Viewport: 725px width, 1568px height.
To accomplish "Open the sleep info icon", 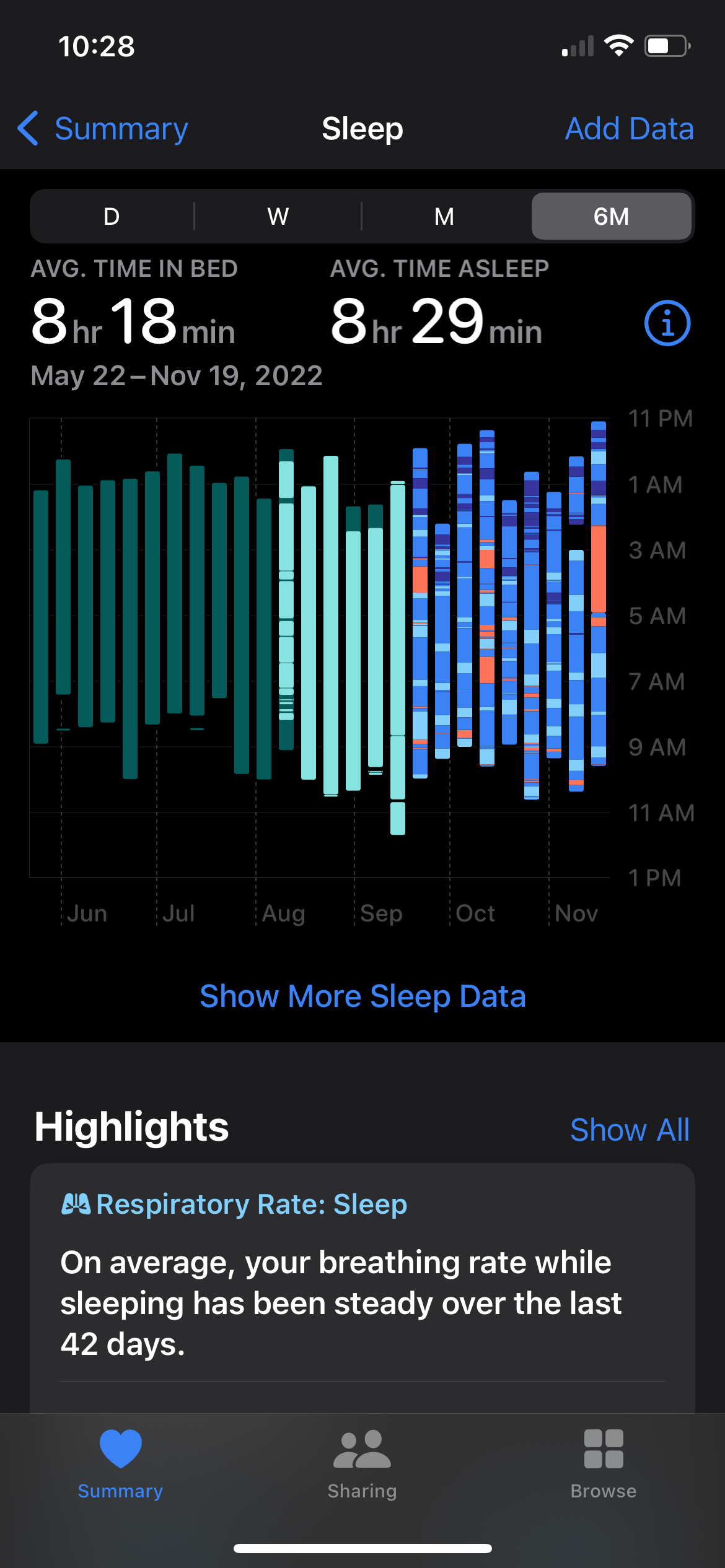I will [x=667, y=323].
